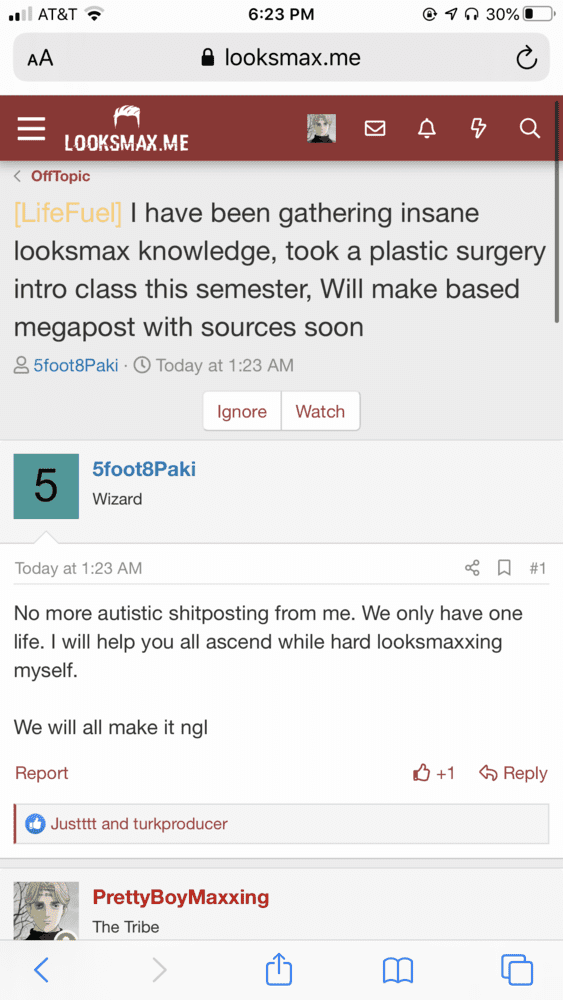Open the inbox envelope icon

coord(374,129)
